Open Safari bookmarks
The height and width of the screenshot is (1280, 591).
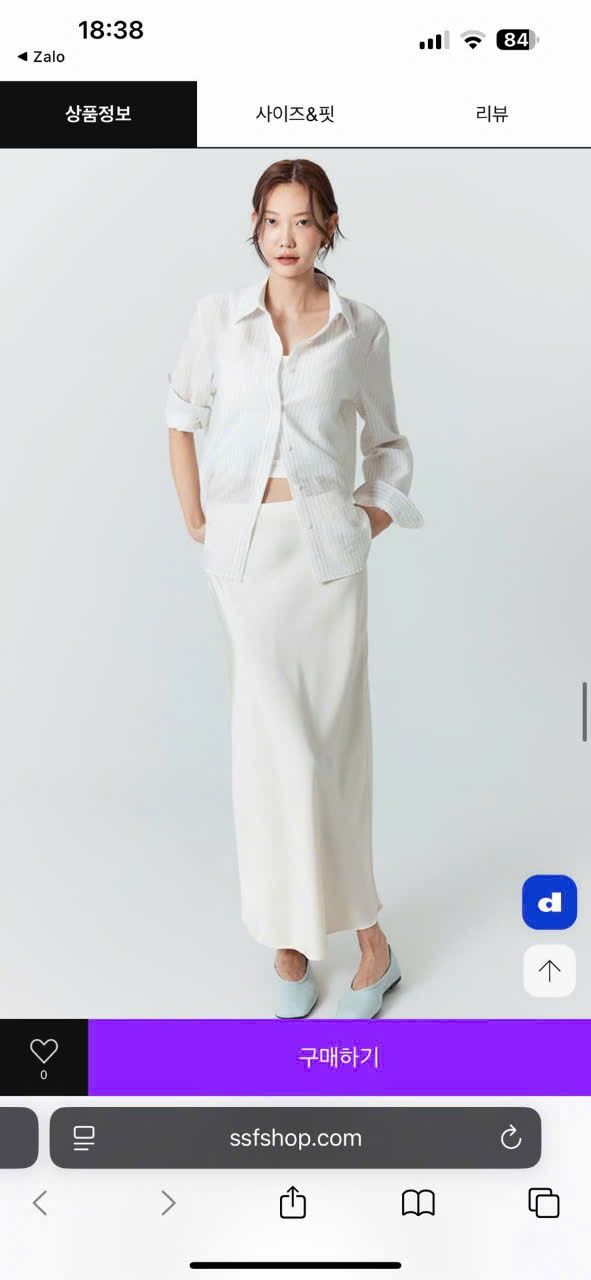click(418, 1203)
